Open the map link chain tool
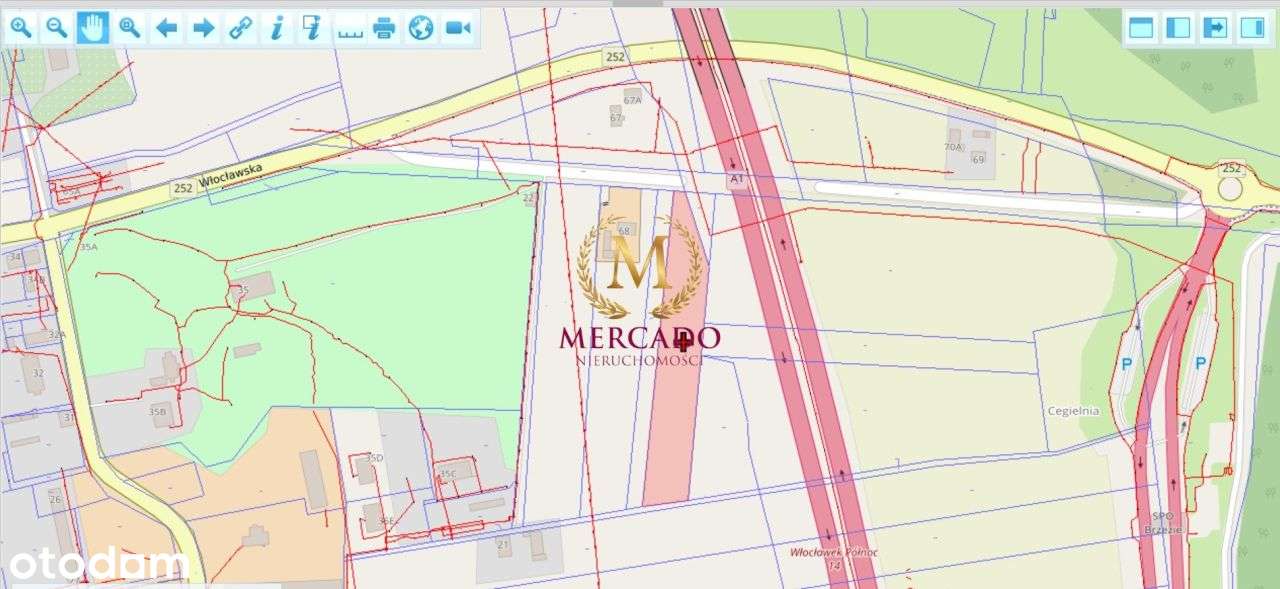The width and height of the screenshot is (1280, 589). point(240,28)
